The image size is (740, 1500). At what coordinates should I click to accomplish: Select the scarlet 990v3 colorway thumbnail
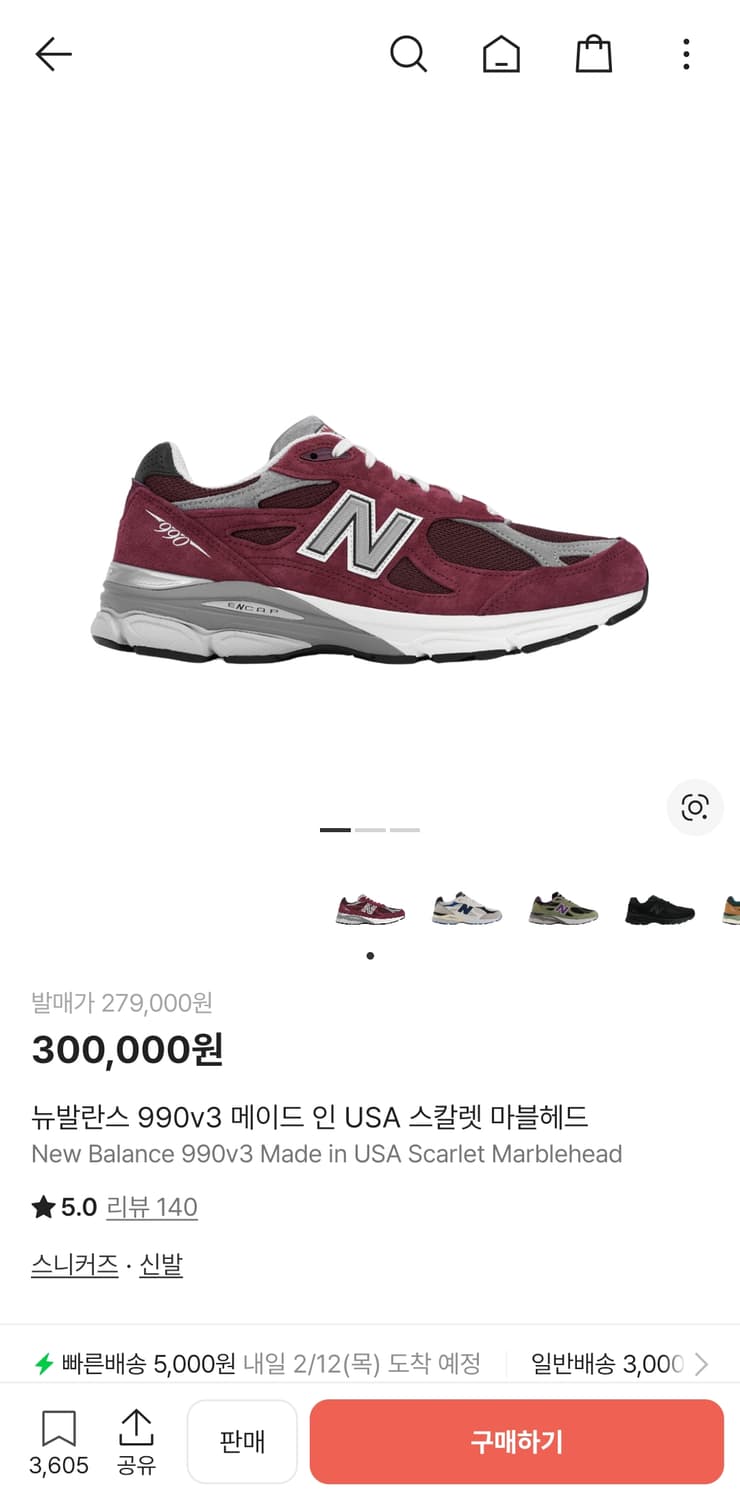370,909
